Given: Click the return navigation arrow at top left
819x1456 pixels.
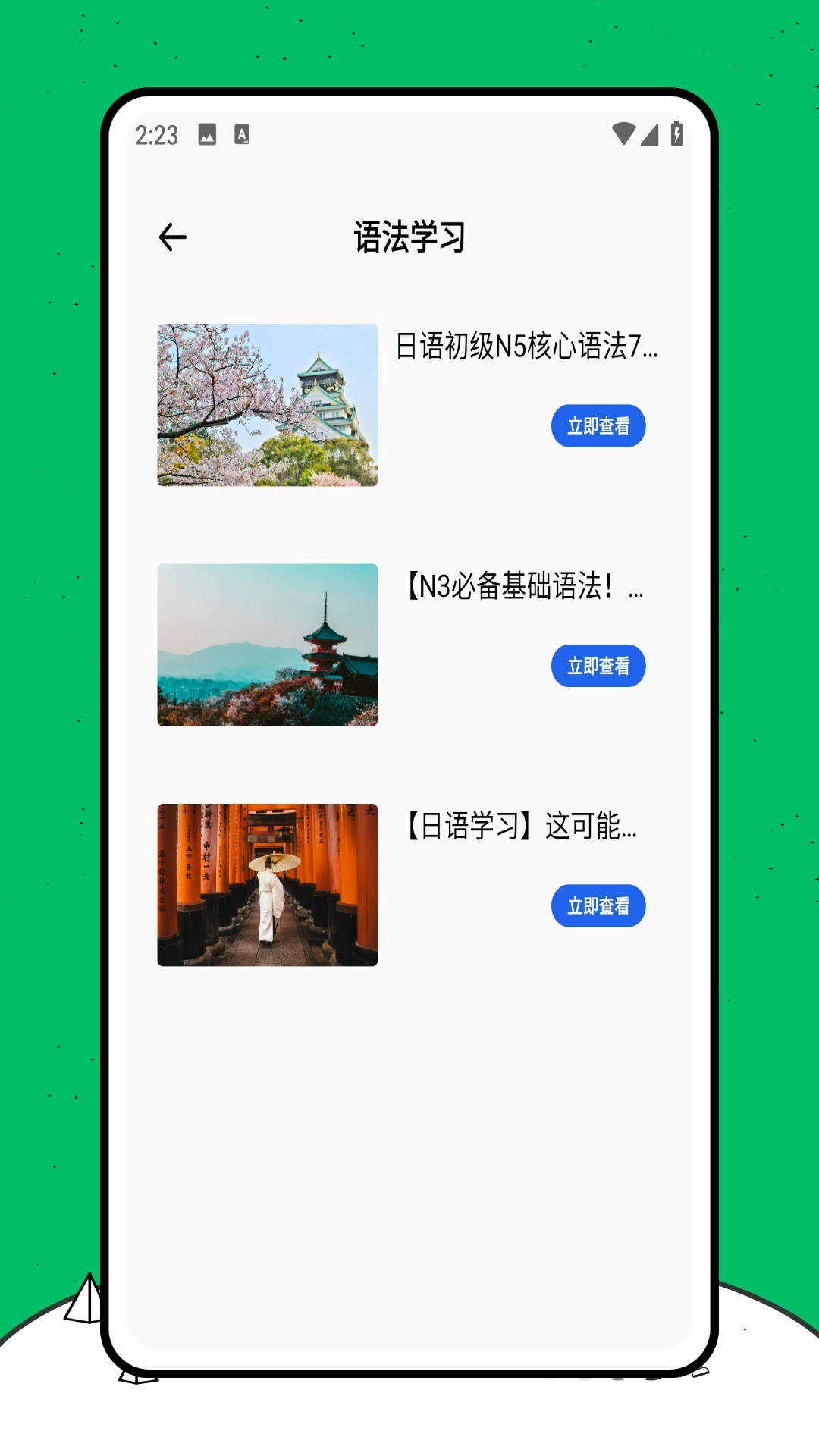Looking at the screenshot, I should pos(173,236).
